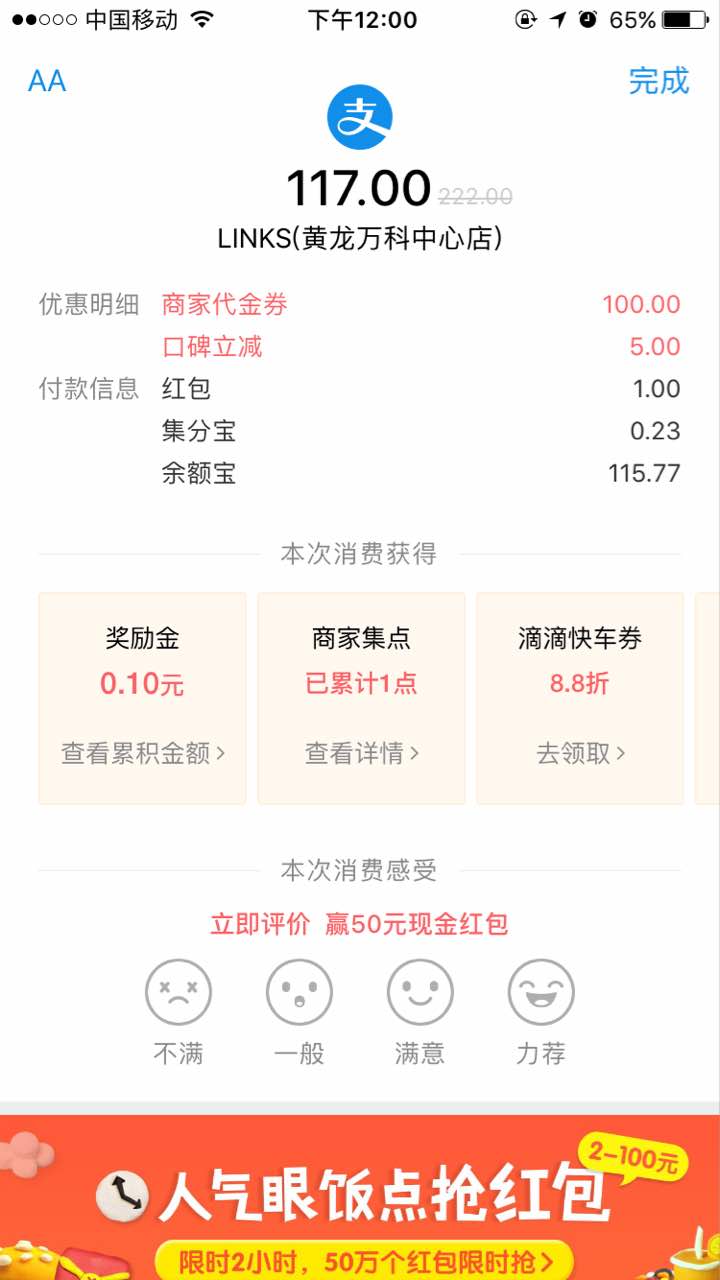720x1280 pixels.
Task: Open 商家集点 details
Action: tap(361, 753)
